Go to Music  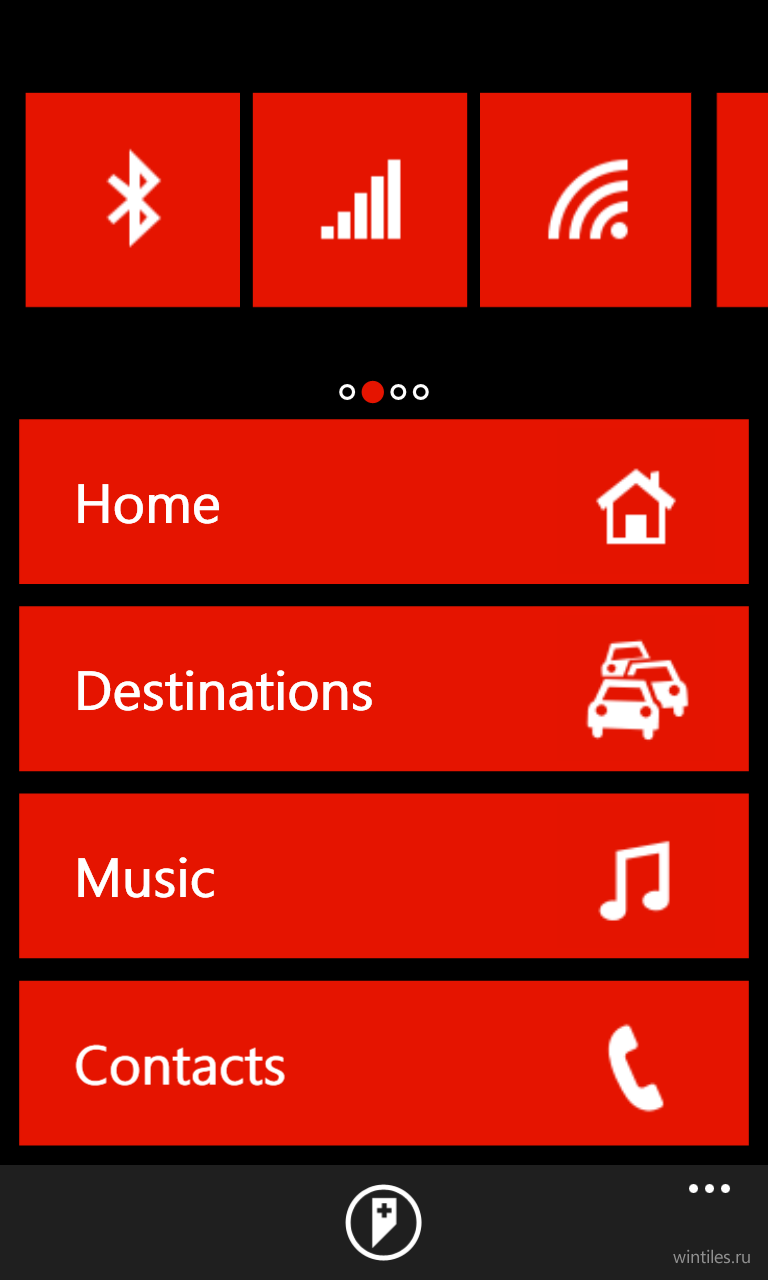pyautogui.click(x=384, y=876)
